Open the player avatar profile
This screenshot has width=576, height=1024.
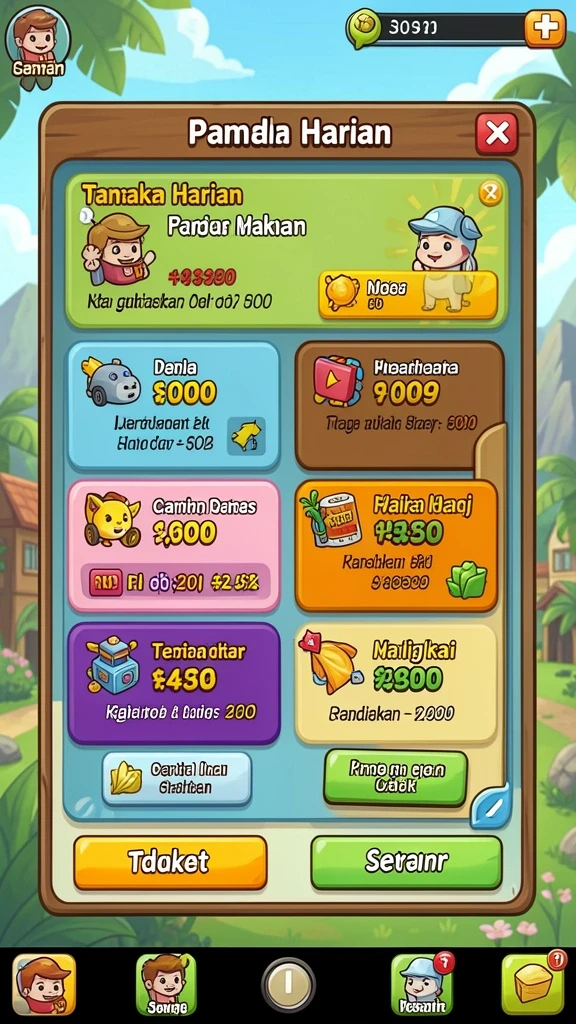tap(38, 47)
